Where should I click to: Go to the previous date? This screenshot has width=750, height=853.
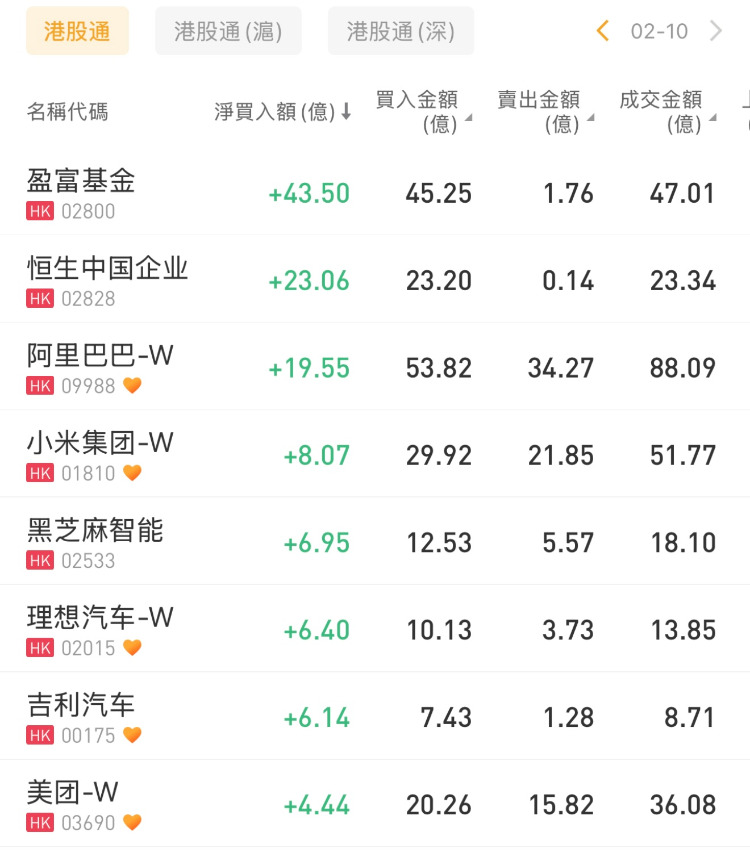pos(602,31)
